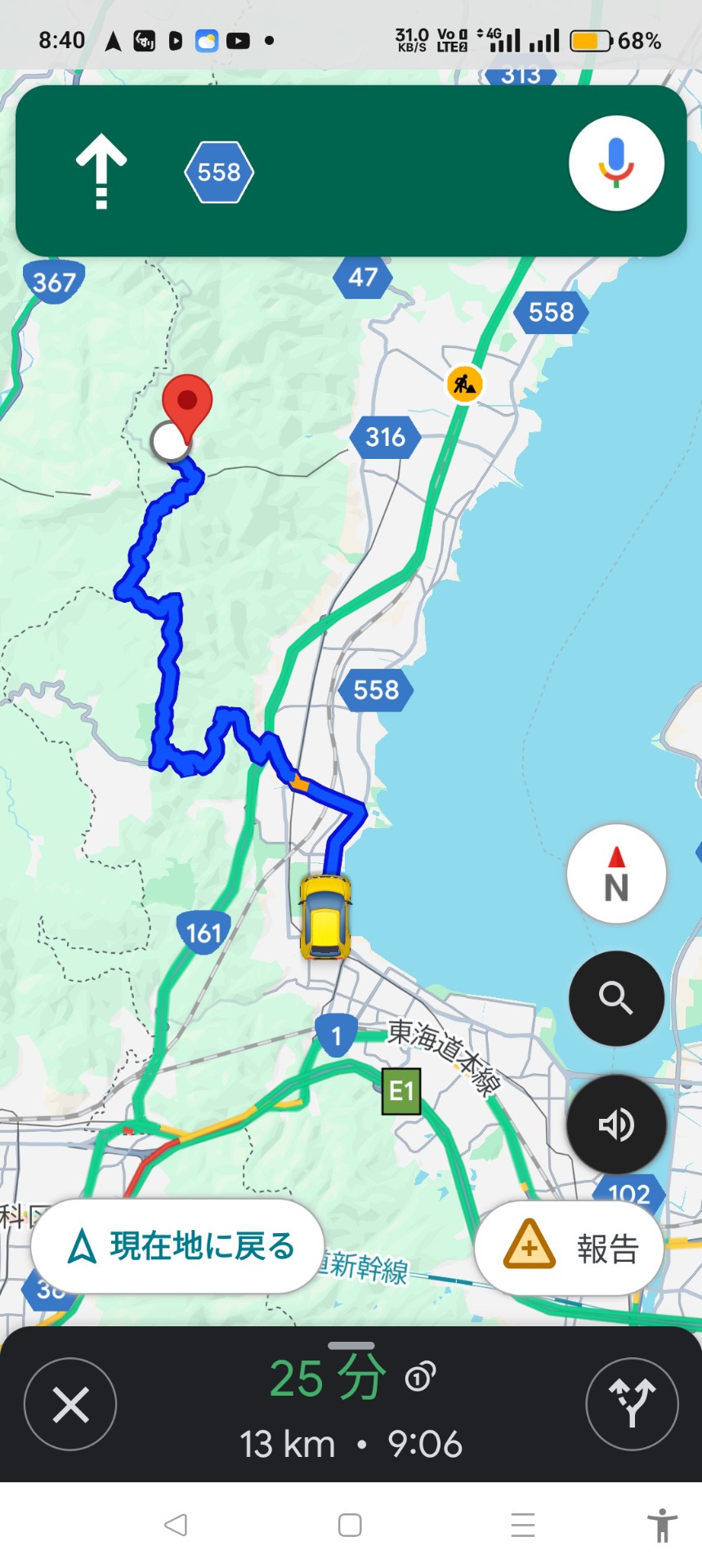
Task: Search along the route
Action: tap(616, 998)
